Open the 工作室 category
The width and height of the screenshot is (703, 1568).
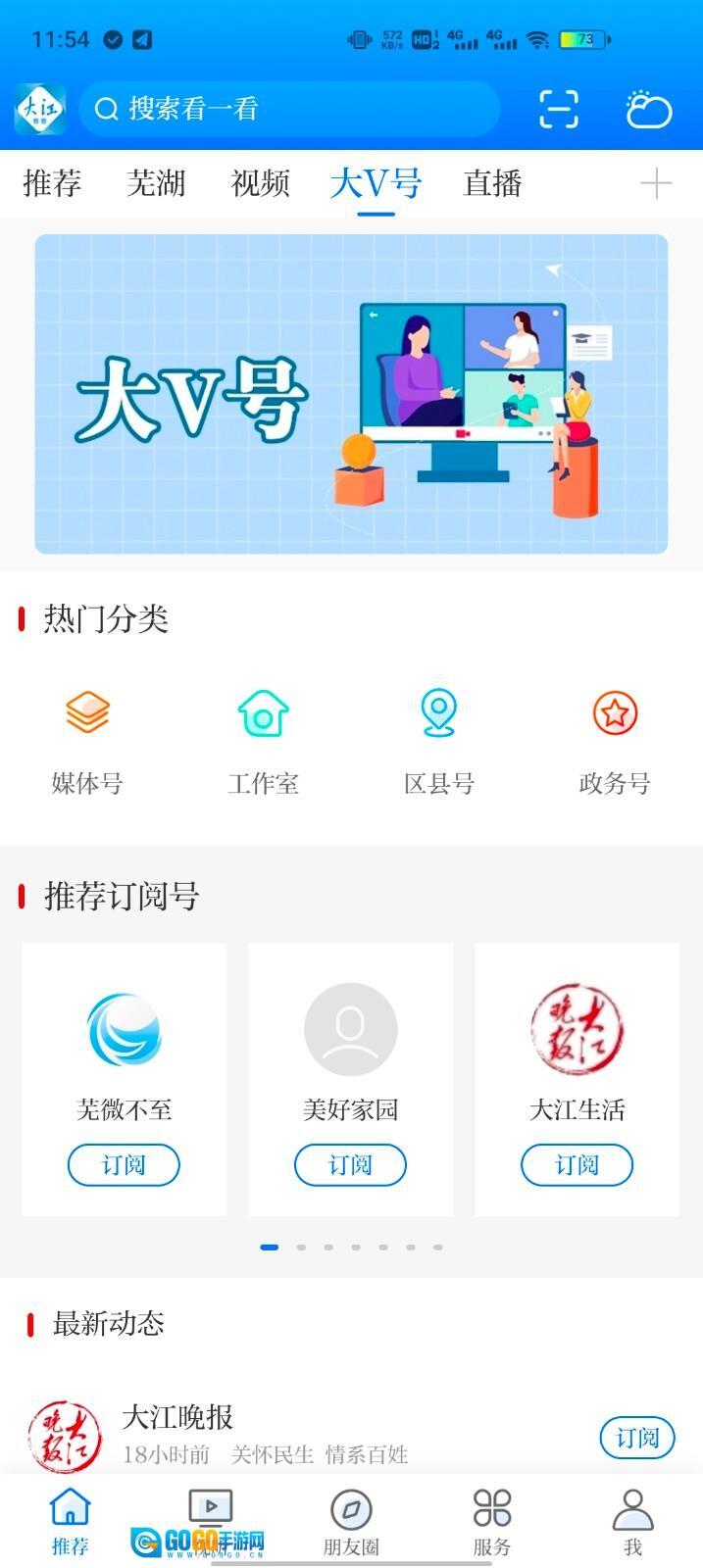pyautogui.click(x=263, y=740)
